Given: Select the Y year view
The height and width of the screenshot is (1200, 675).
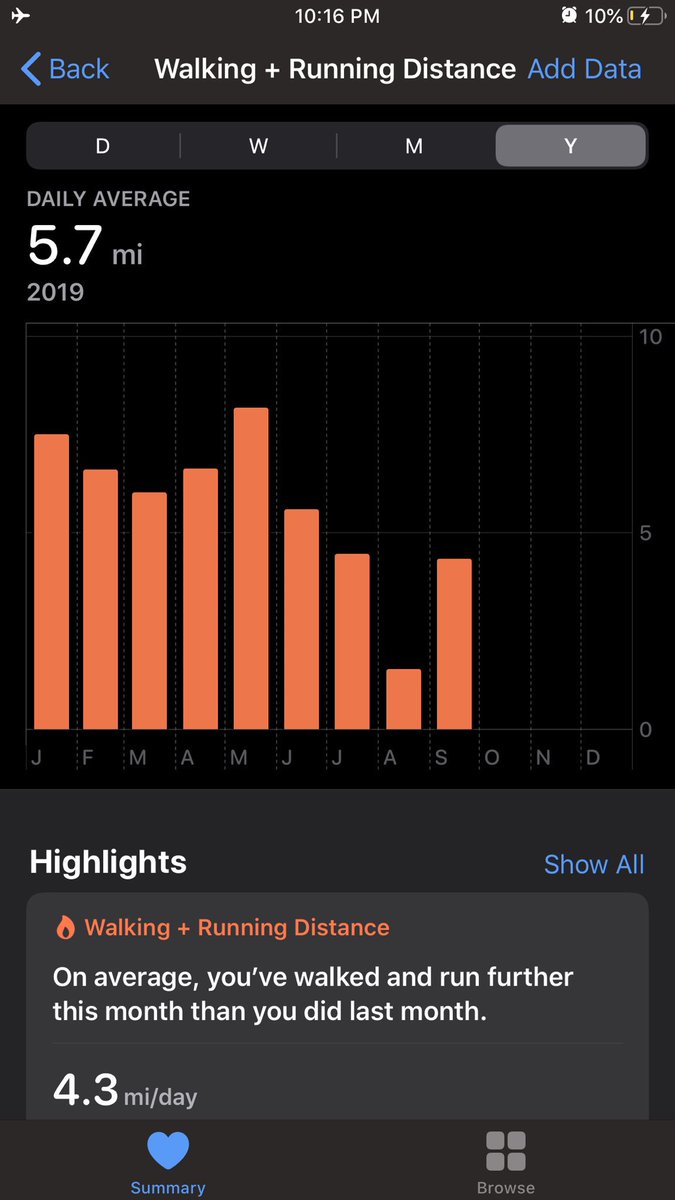Looking at the screenshot, I should click(x=570, y=146).
